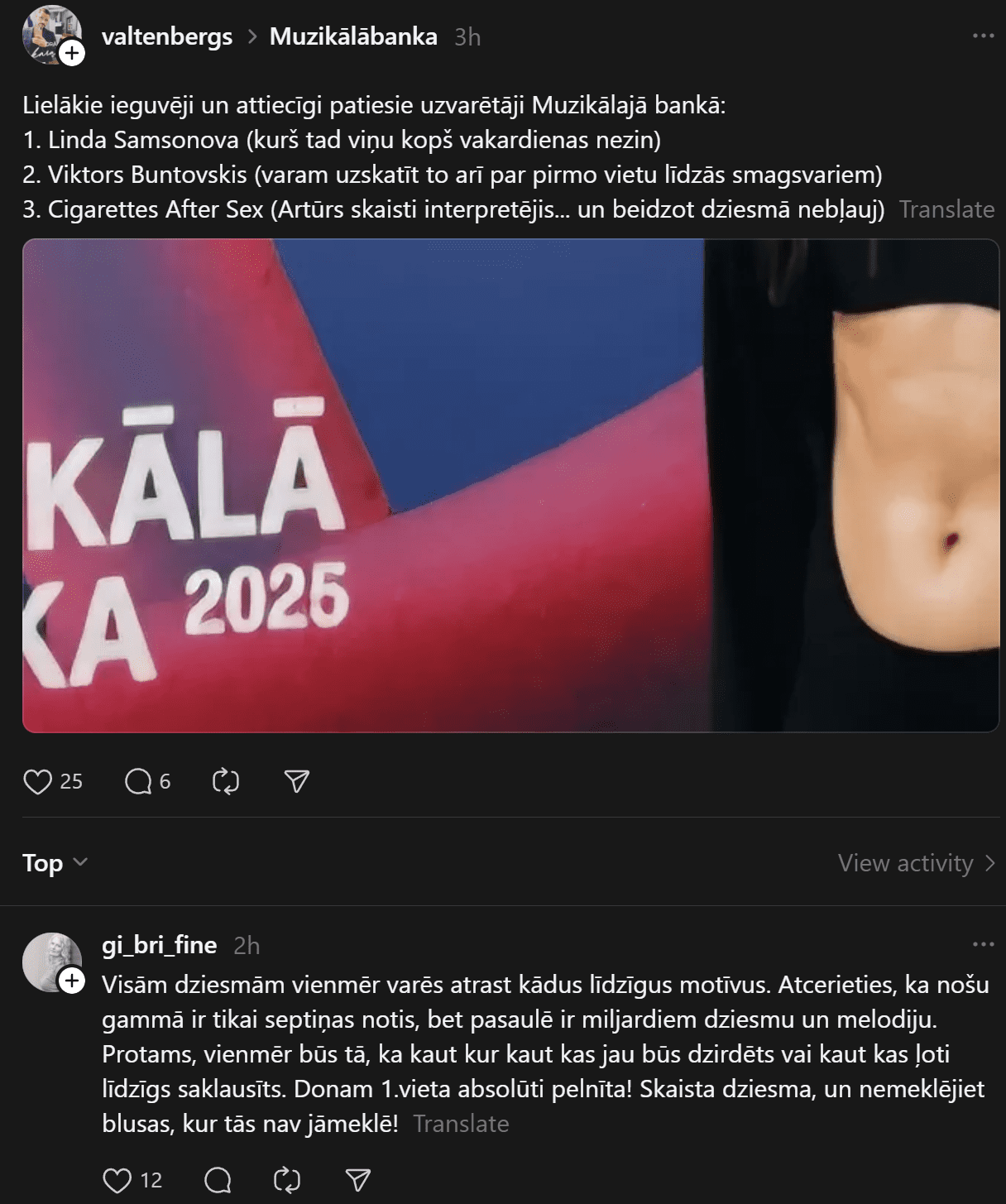
Task: Like gi_bri_fine's reply
Action: tap(117, 1180)
